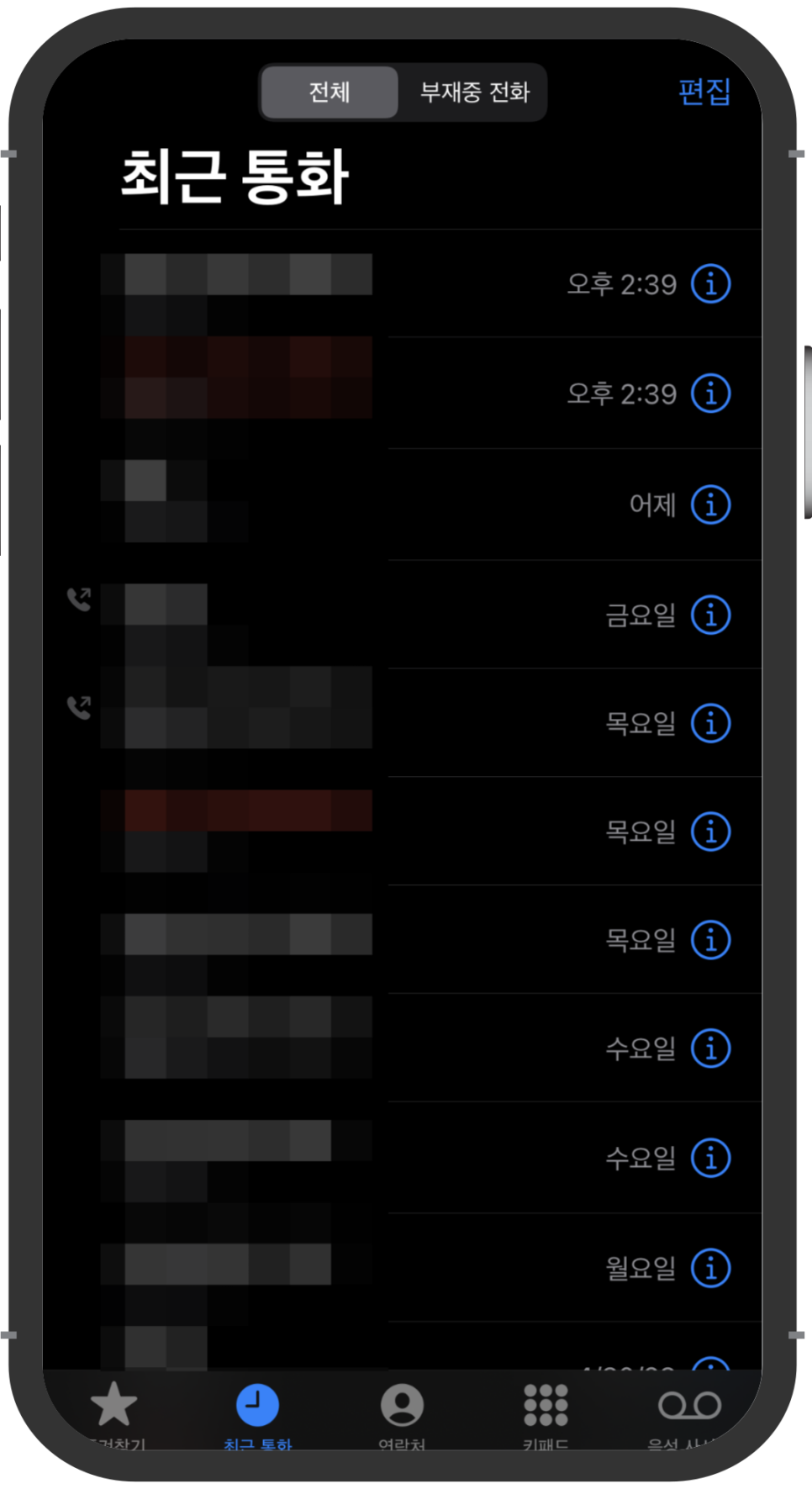Open the favorites star tab
The image size is (812, 1489).
click(x=114, y=1412)
